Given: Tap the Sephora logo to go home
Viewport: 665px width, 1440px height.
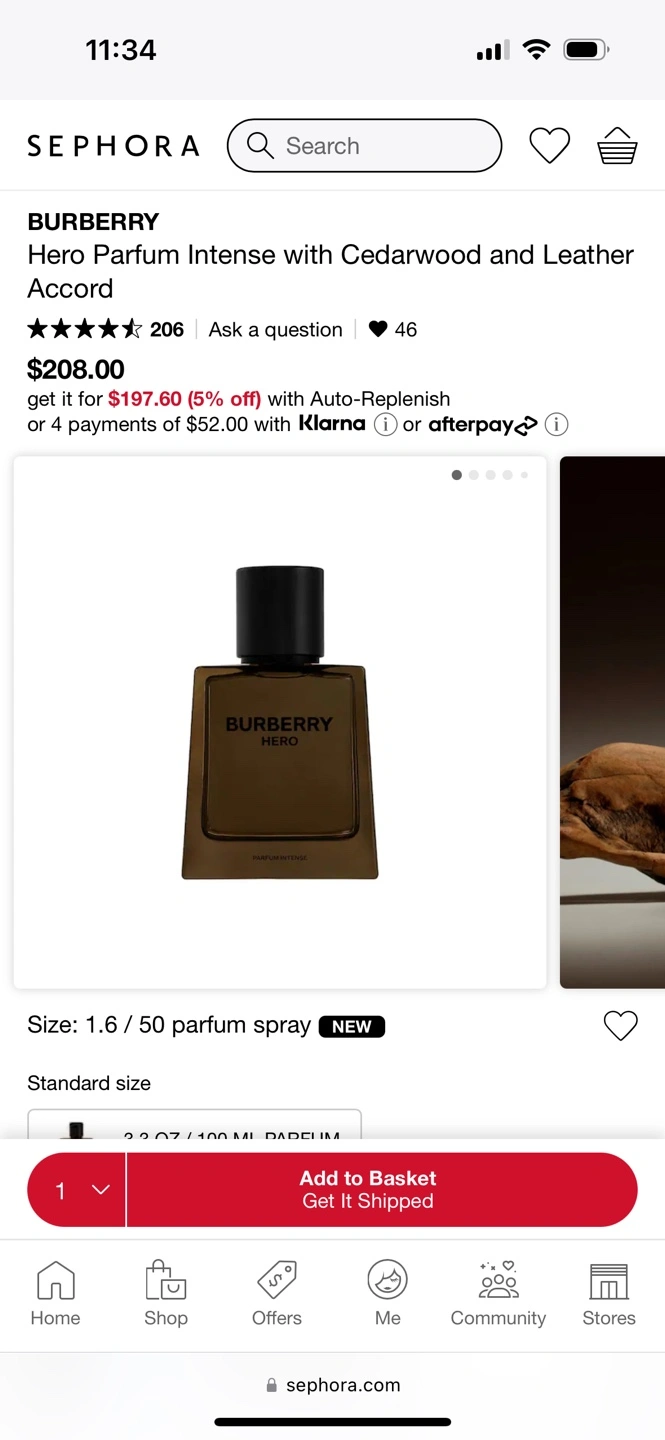Looking at the screenshot, I should coord(113,146).
